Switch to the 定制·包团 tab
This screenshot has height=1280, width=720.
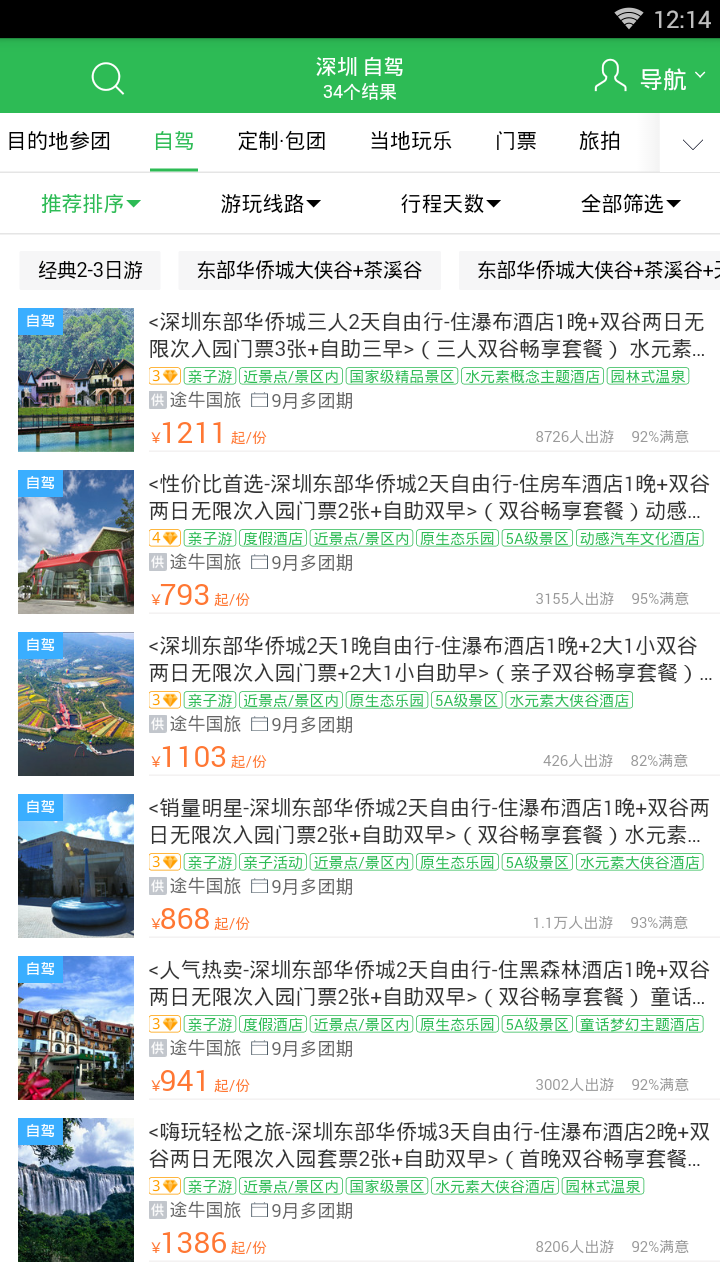pyautogui.click(x=282, y=141)
